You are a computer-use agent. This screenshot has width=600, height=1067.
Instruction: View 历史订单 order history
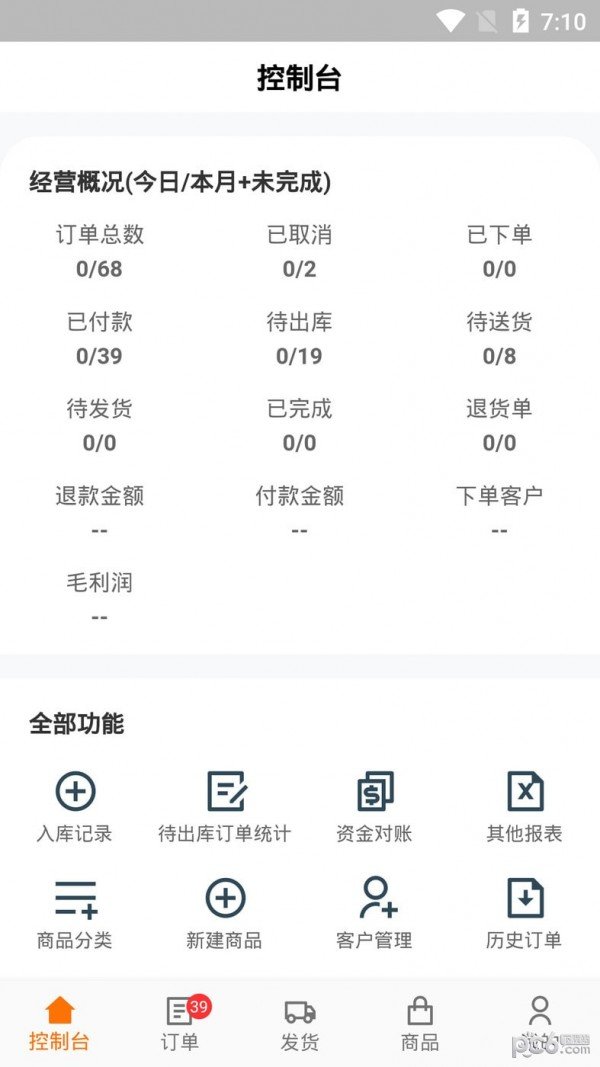pyautogui.click(x=525, y=912)
